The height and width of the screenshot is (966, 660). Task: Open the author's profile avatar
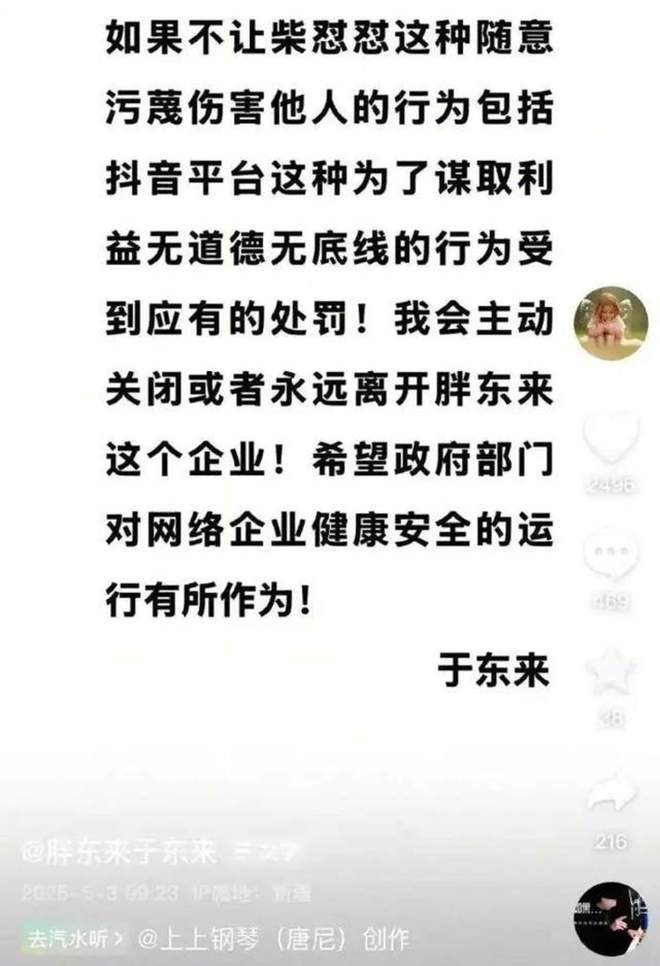(610, 324)
